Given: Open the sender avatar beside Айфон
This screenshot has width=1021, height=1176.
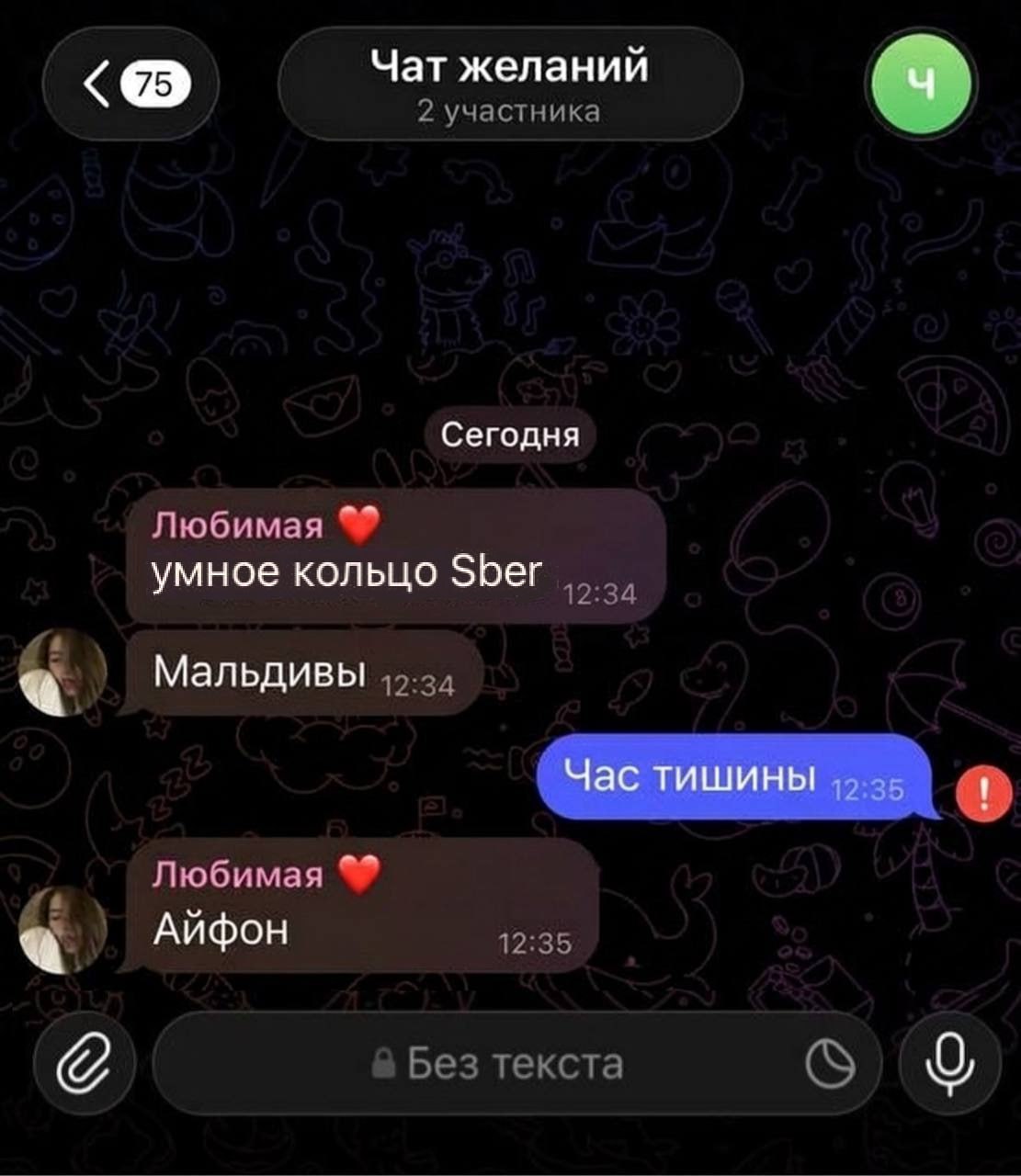Looking at the screenshot, I should (x=62, y=930).
